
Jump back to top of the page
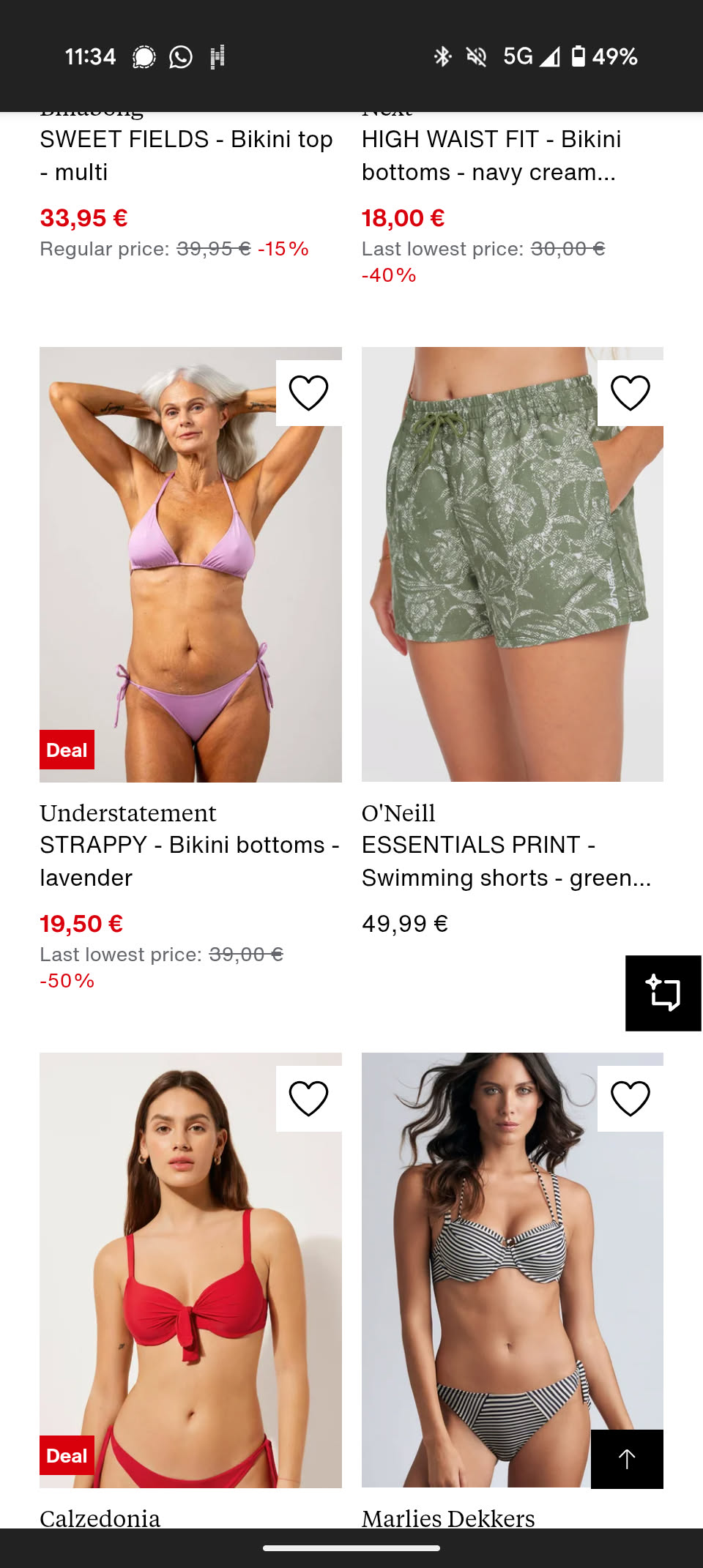(x=627, y=1459)
